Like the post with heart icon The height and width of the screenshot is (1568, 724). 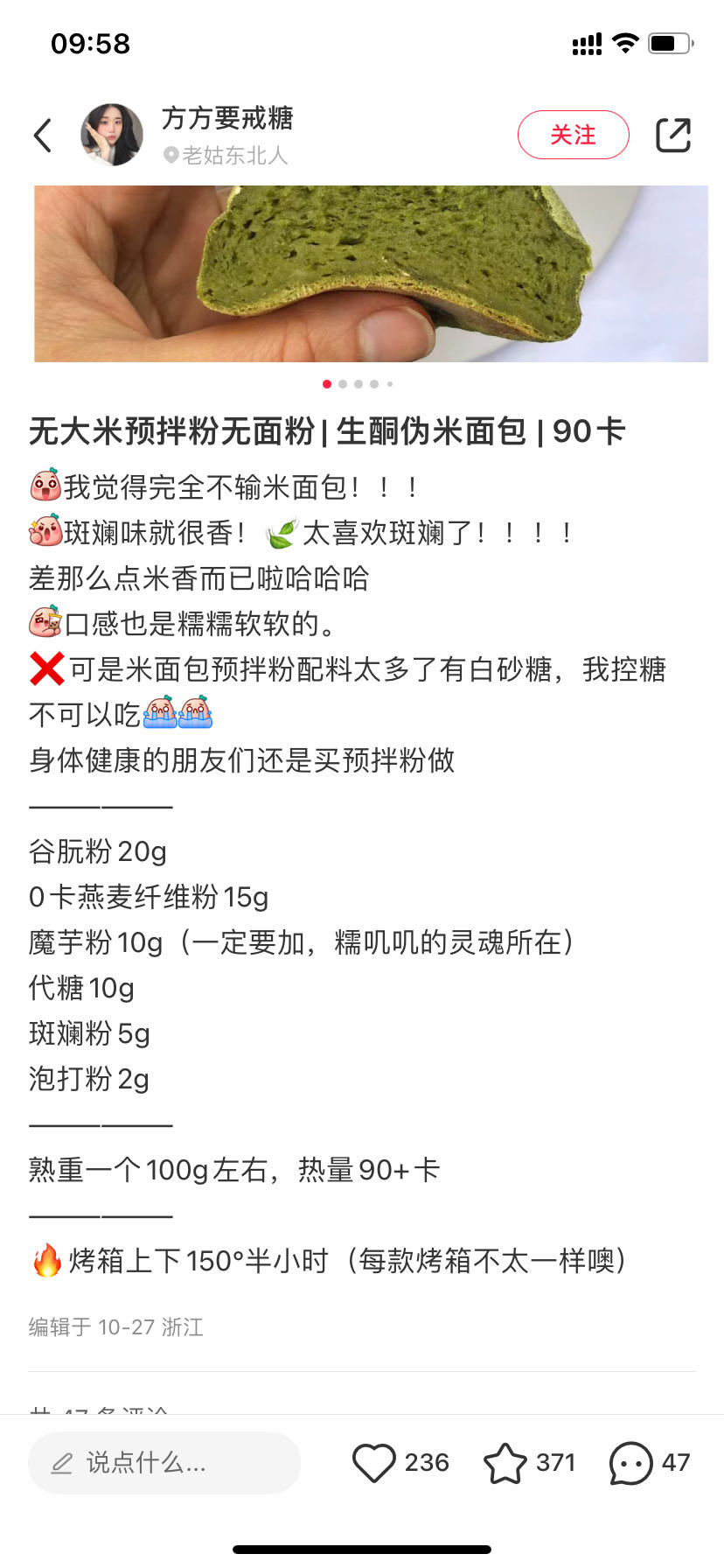tap(374, 1462)
